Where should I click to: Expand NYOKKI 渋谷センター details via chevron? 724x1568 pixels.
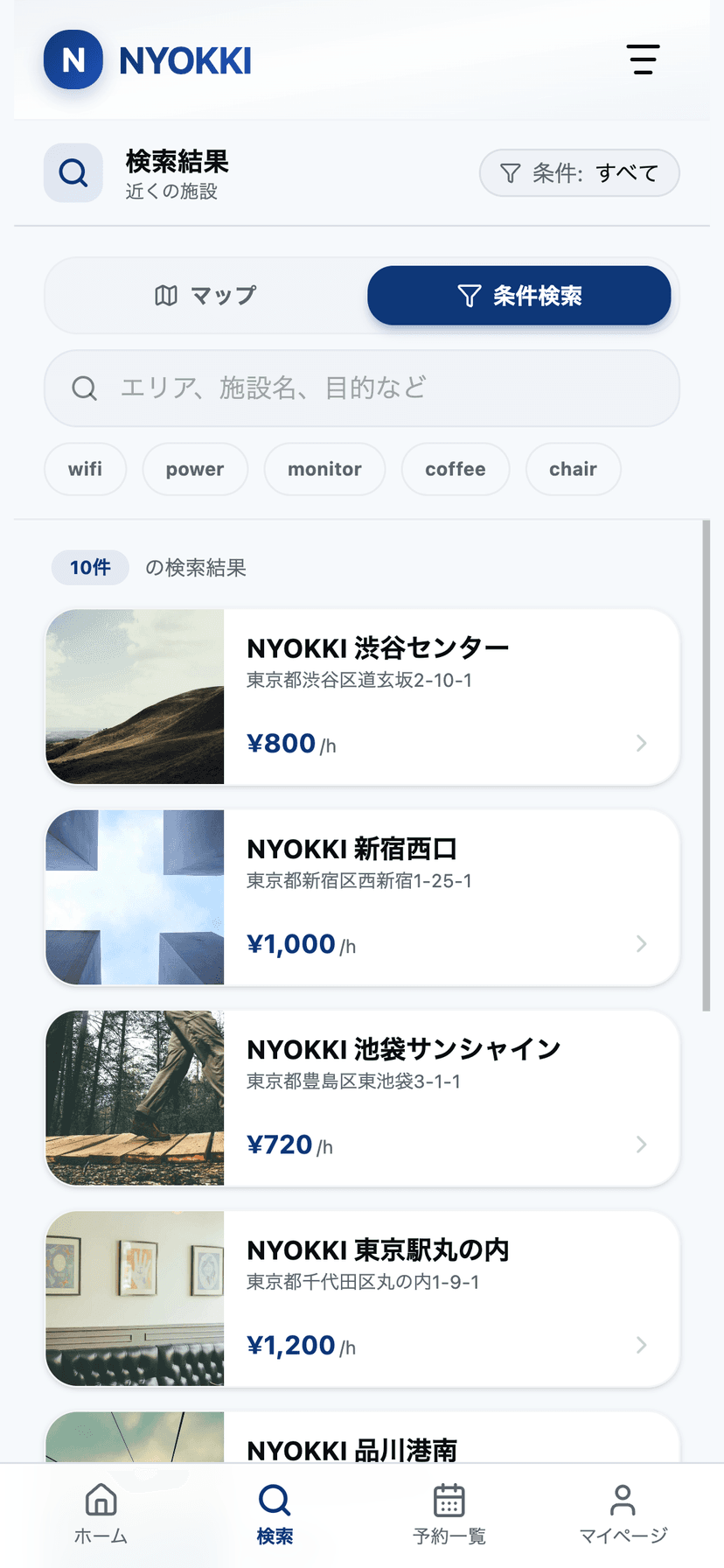click(642, 743)
